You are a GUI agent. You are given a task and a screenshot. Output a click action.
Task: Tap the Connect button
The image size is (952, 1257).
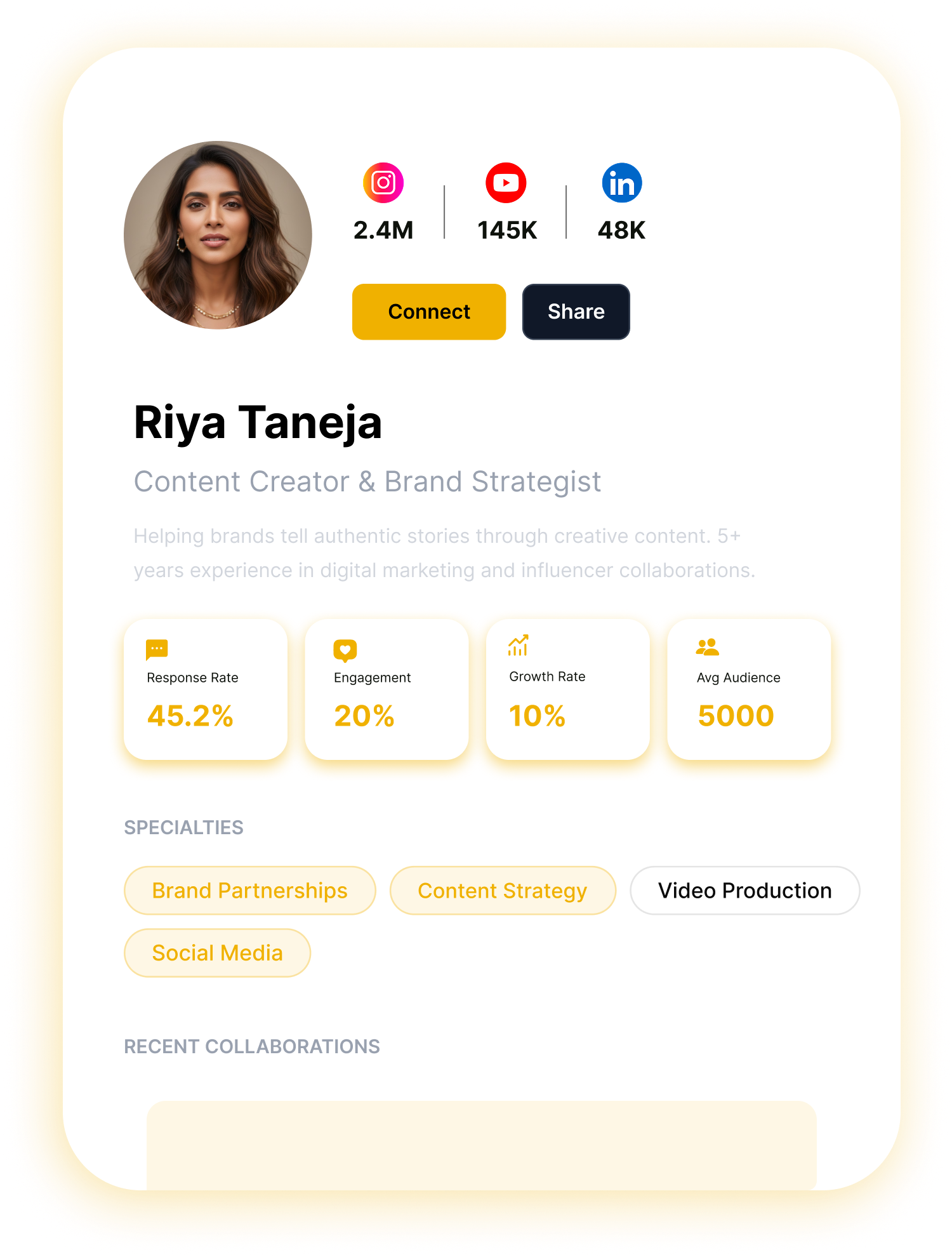coord(429,312)
